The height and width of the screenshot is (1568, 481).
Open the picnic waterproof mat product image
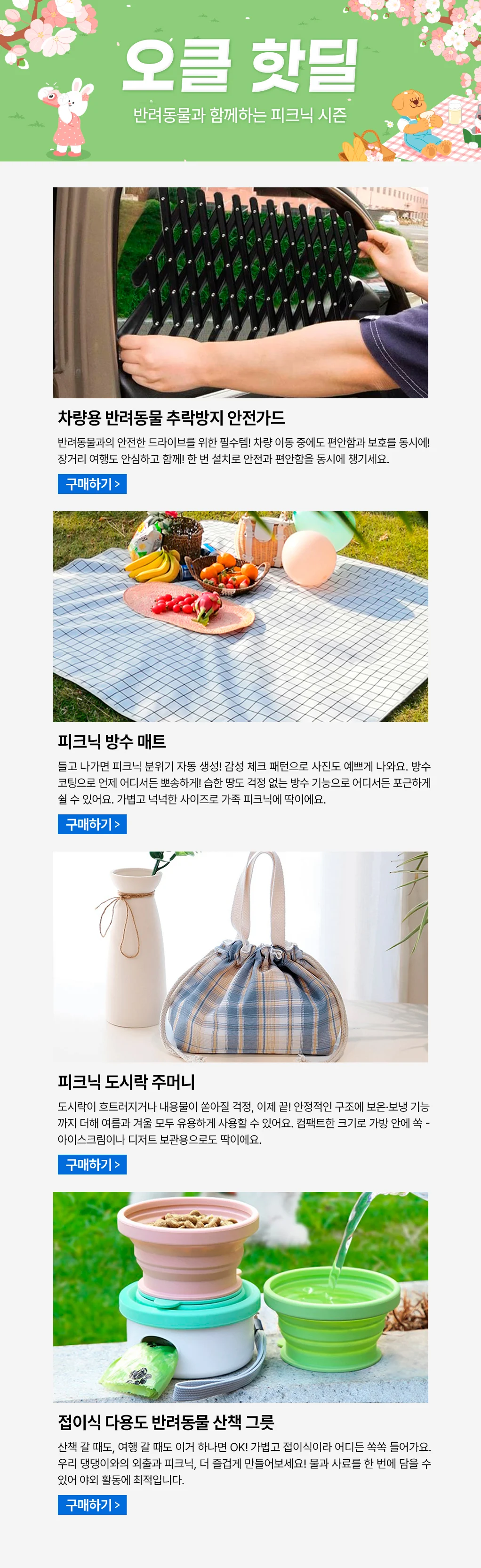click(x=240, y=616)
